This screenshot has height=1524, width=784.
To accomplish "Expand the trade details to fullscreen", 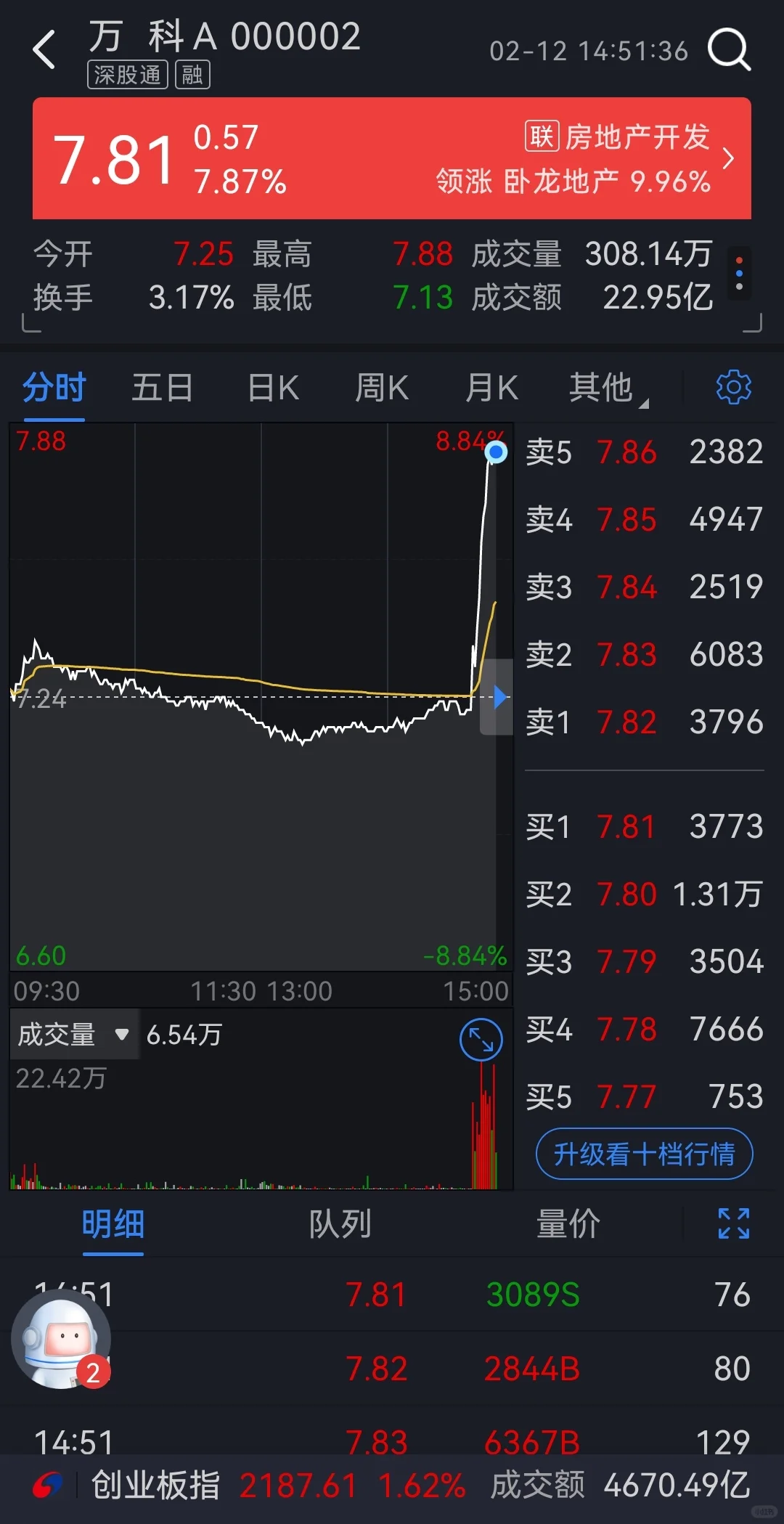I will (x=733, y=1223).
